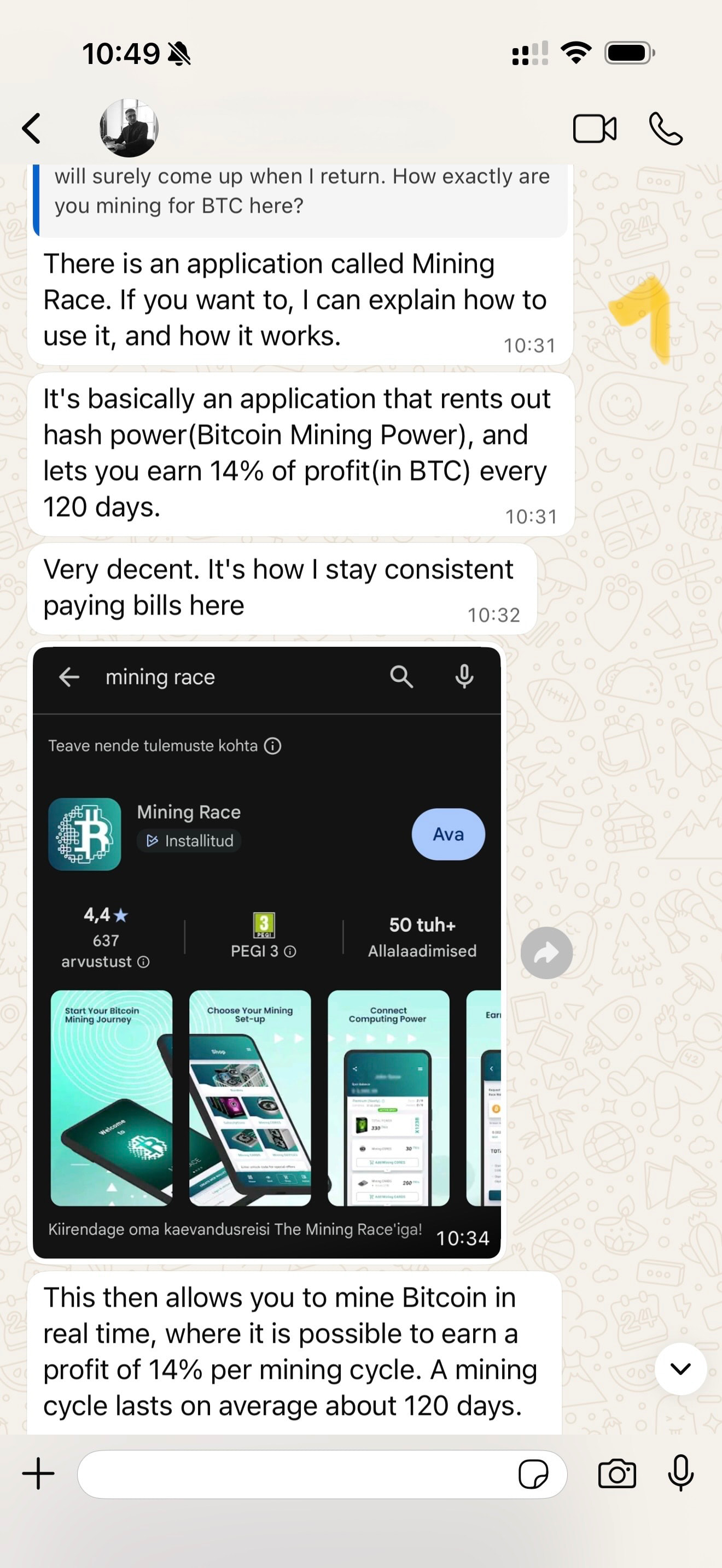This screenshot has height=1568, width=722.
Task: Start a video call
Action: 594,128
